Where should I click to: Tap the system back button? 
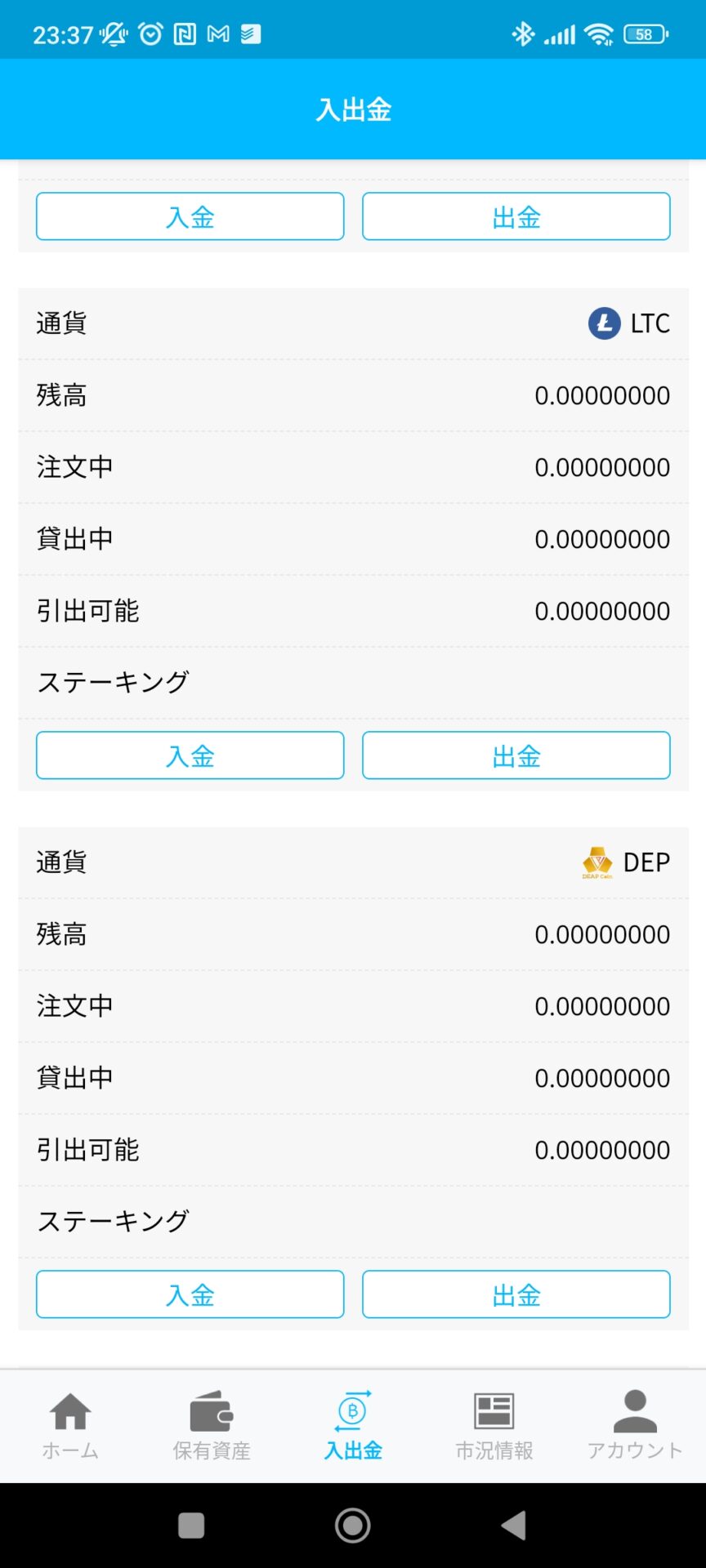(x=514, y=1525)
